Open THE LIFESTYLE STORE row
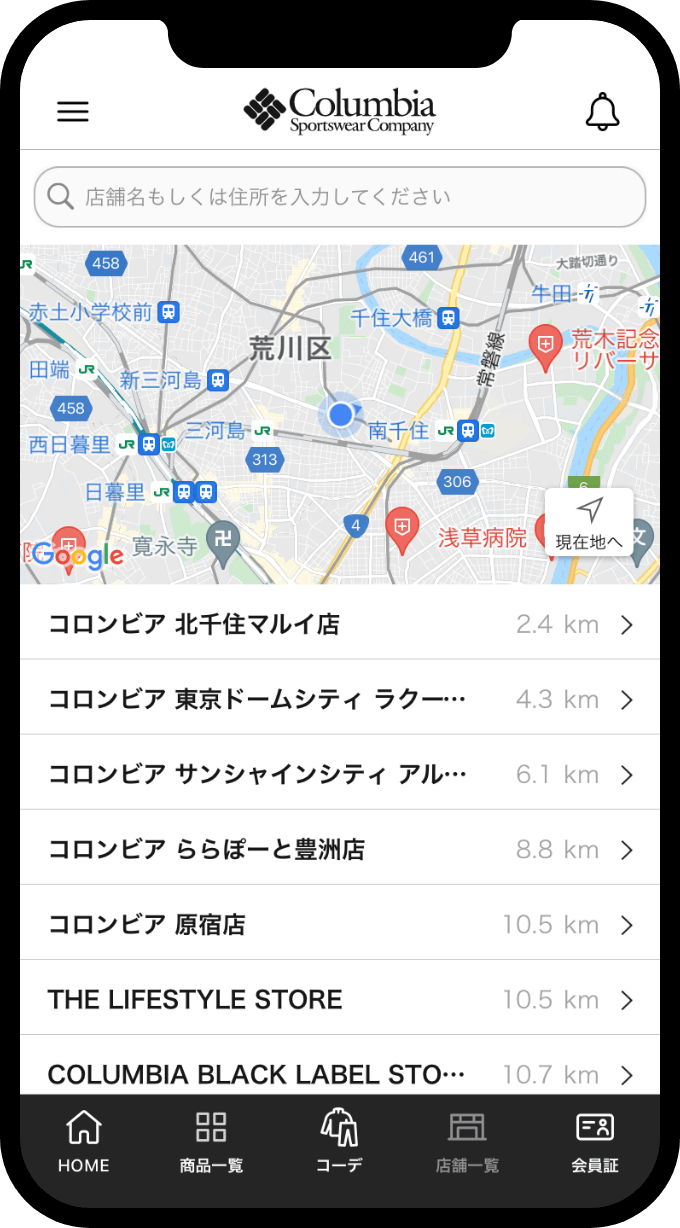This screenshot has width=680, height=1228. [340, 1000]
